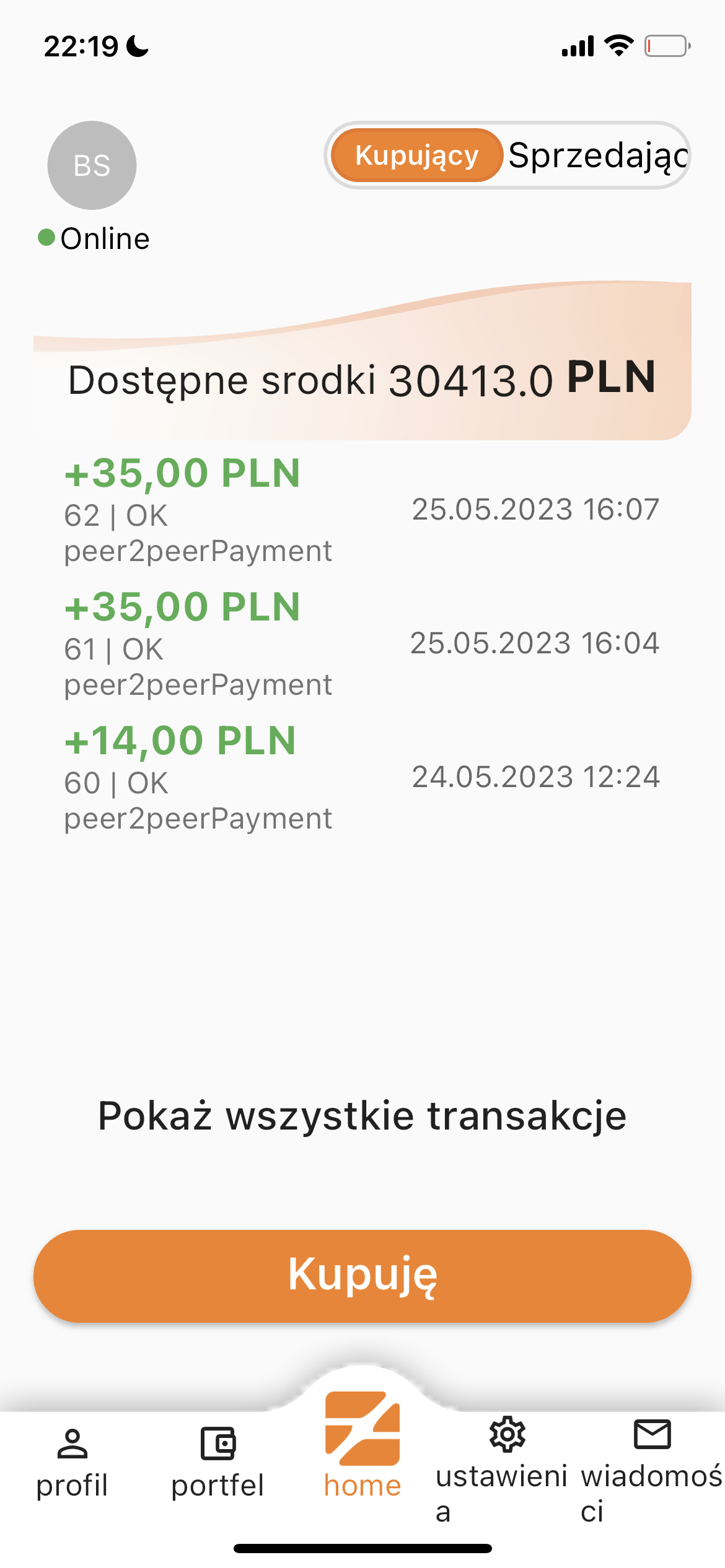Tap the Dostępne srodki balance banner
The image size is (725, 1568).
click(362, 380)
